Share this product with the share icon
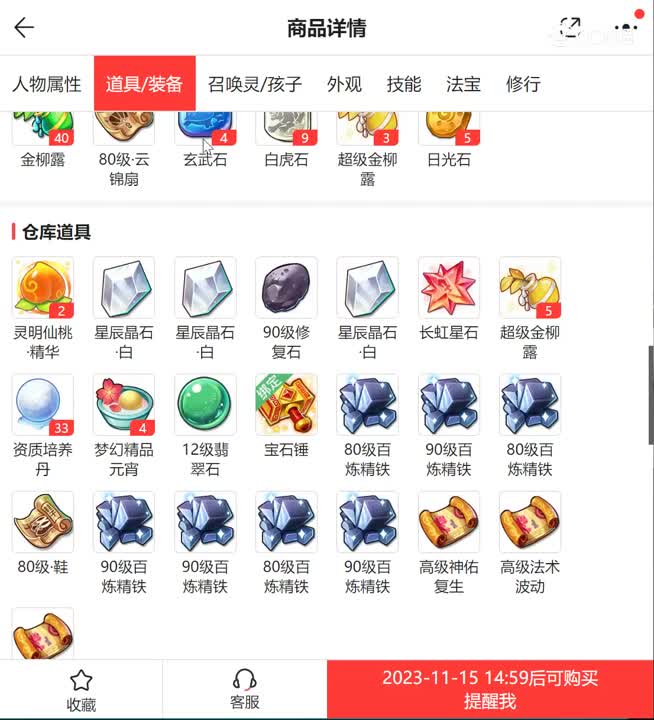The image size is (654, 720). click(570, 28)
